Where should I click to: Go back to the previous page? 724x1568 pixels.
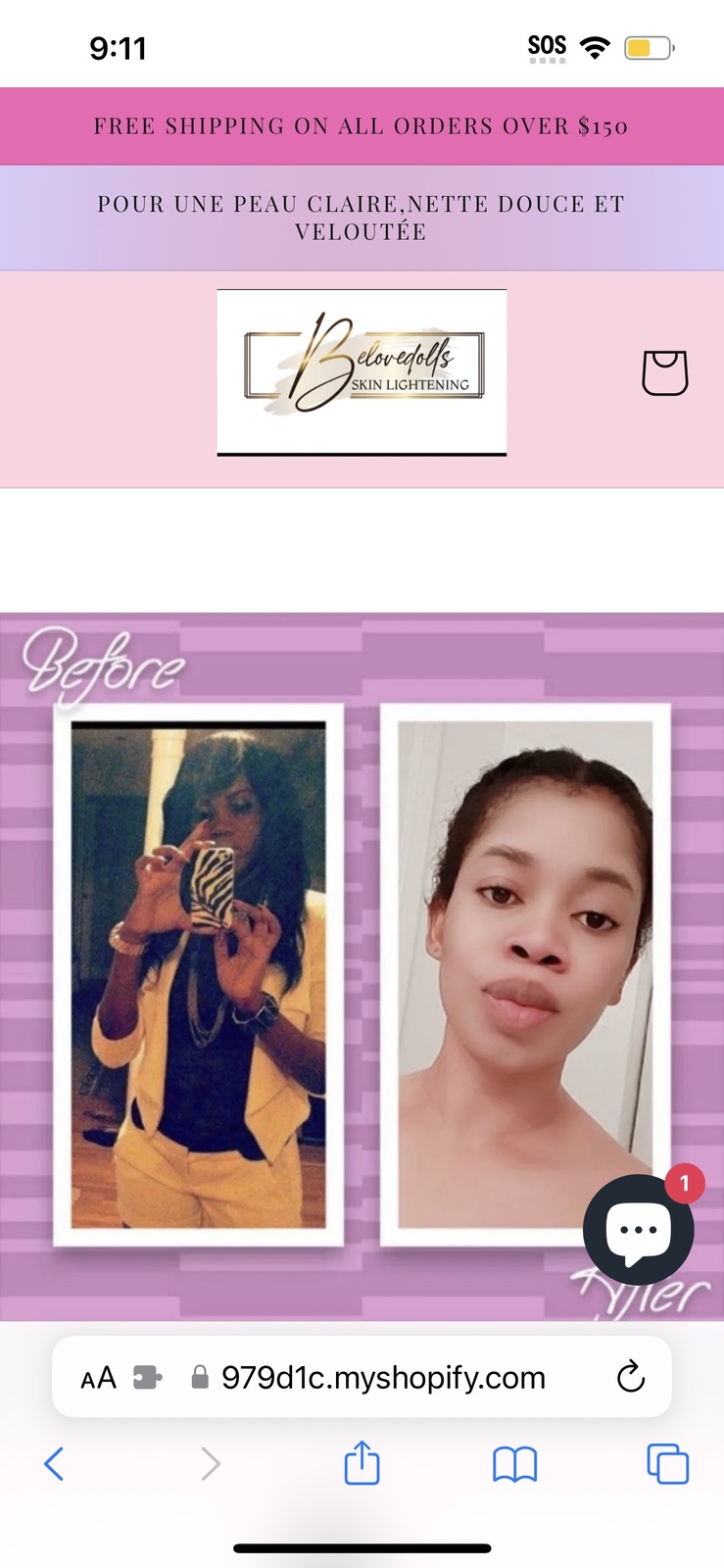(x=54, y=1464)
